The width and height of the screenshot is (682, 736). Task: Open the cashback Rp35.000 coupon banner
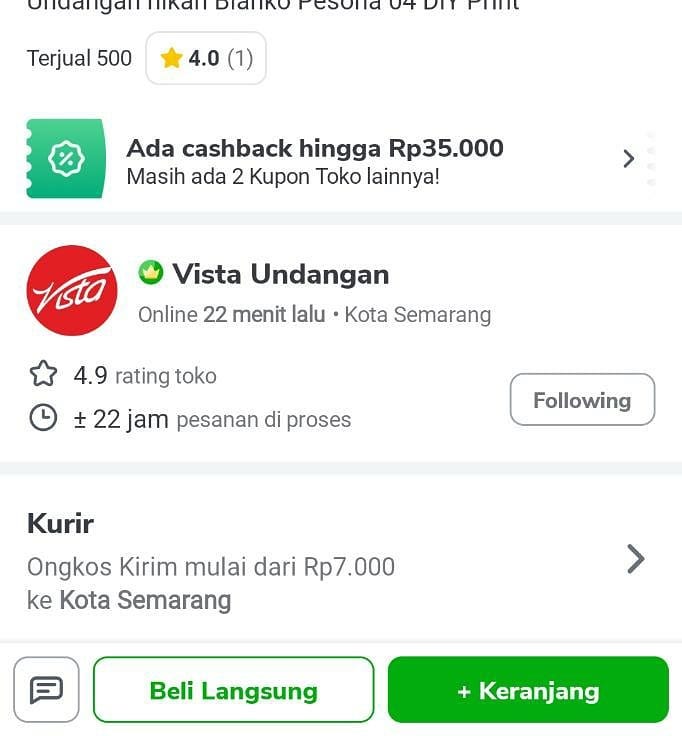pos(341,159)
